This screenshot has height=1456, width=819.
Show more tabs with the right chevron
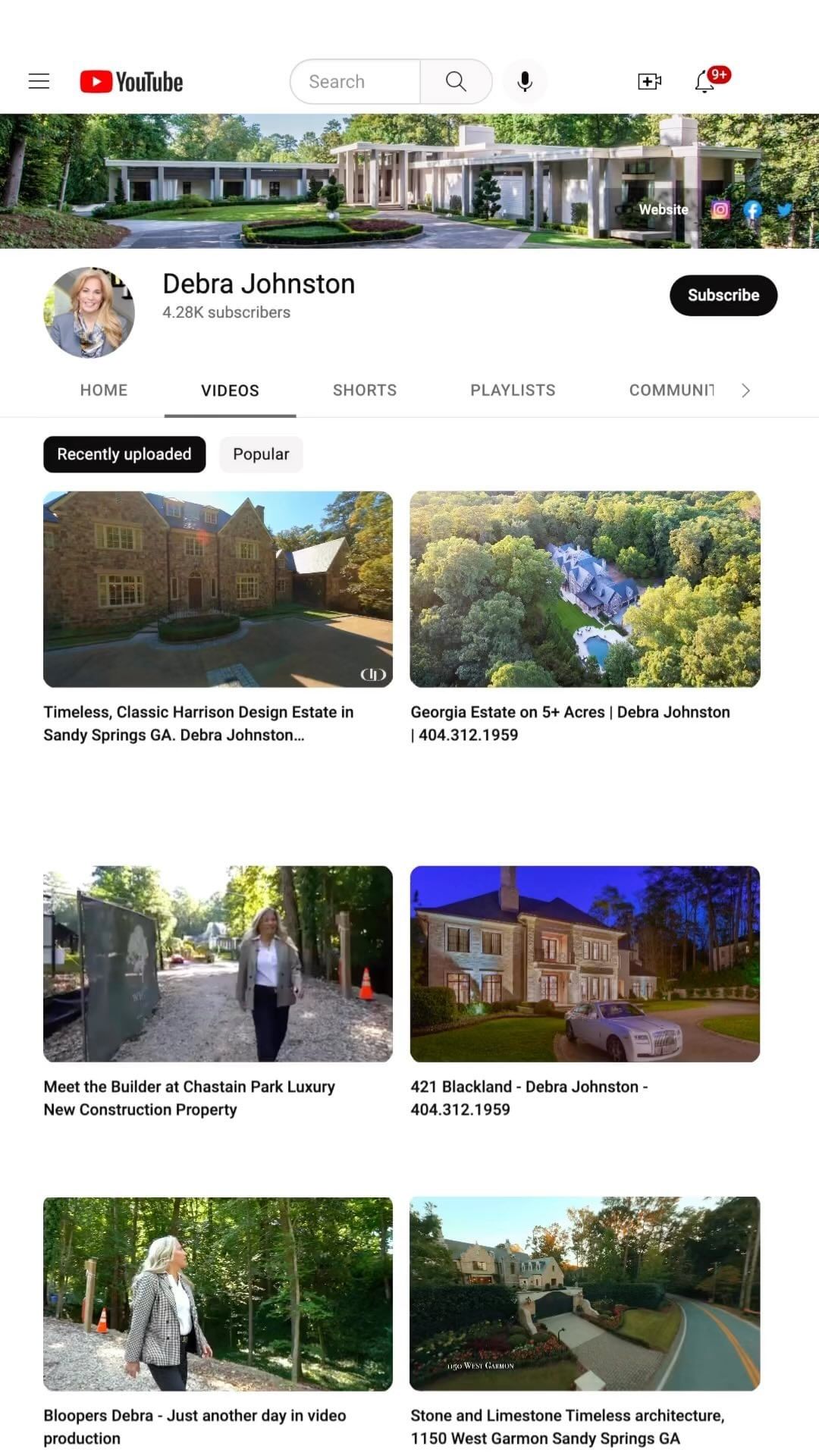745,390
